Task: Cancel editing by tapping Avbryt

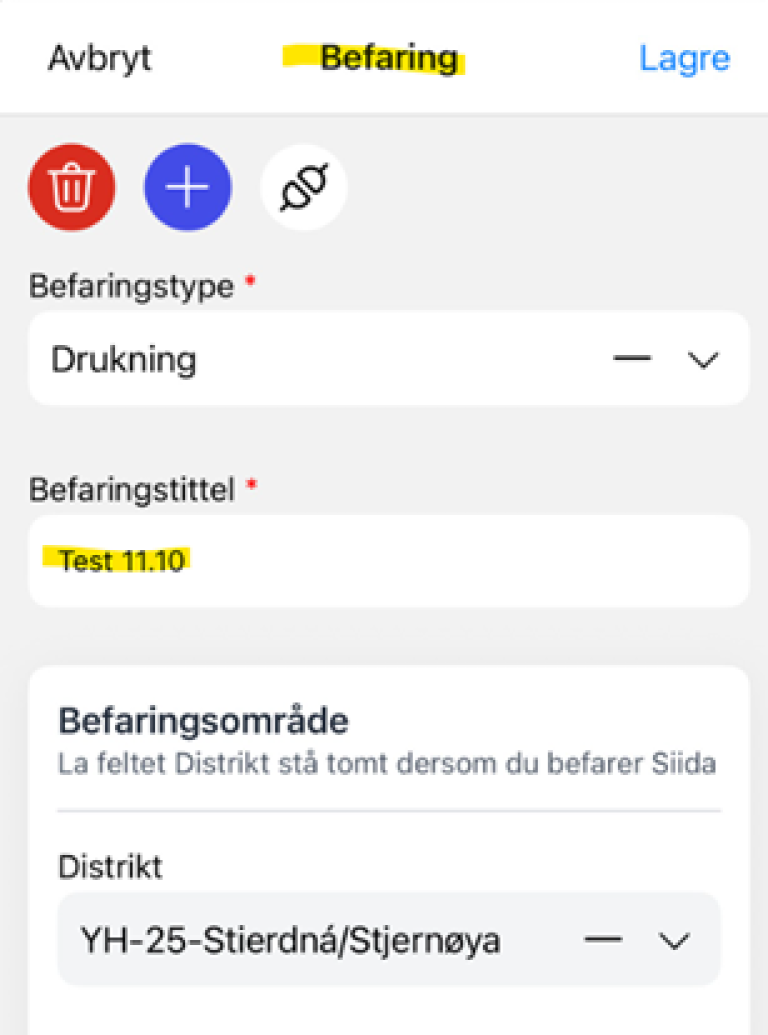Action: pyautogui.click(x=99, y=58)
